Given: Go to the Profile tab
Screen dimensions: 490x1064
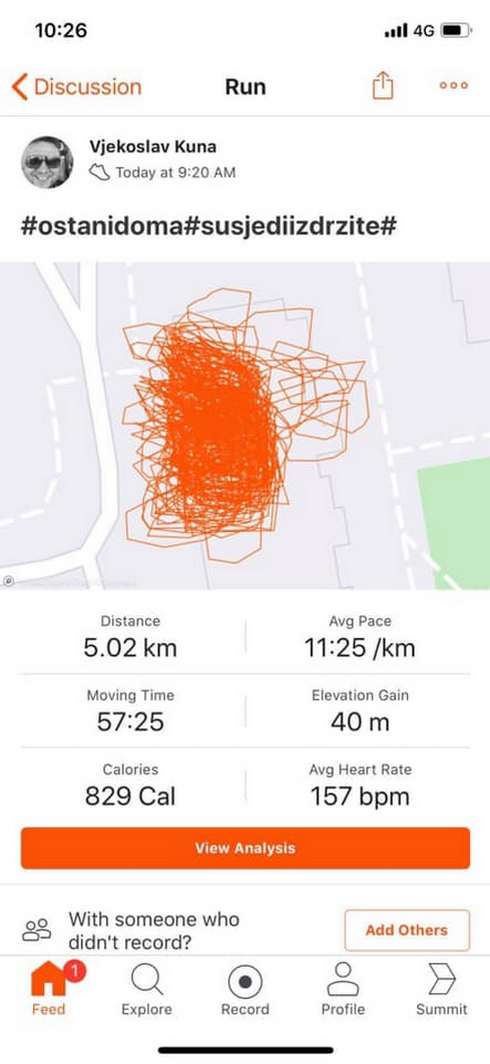Looking at the screenshot, I should pyautogui.click(x=343, y=989).
